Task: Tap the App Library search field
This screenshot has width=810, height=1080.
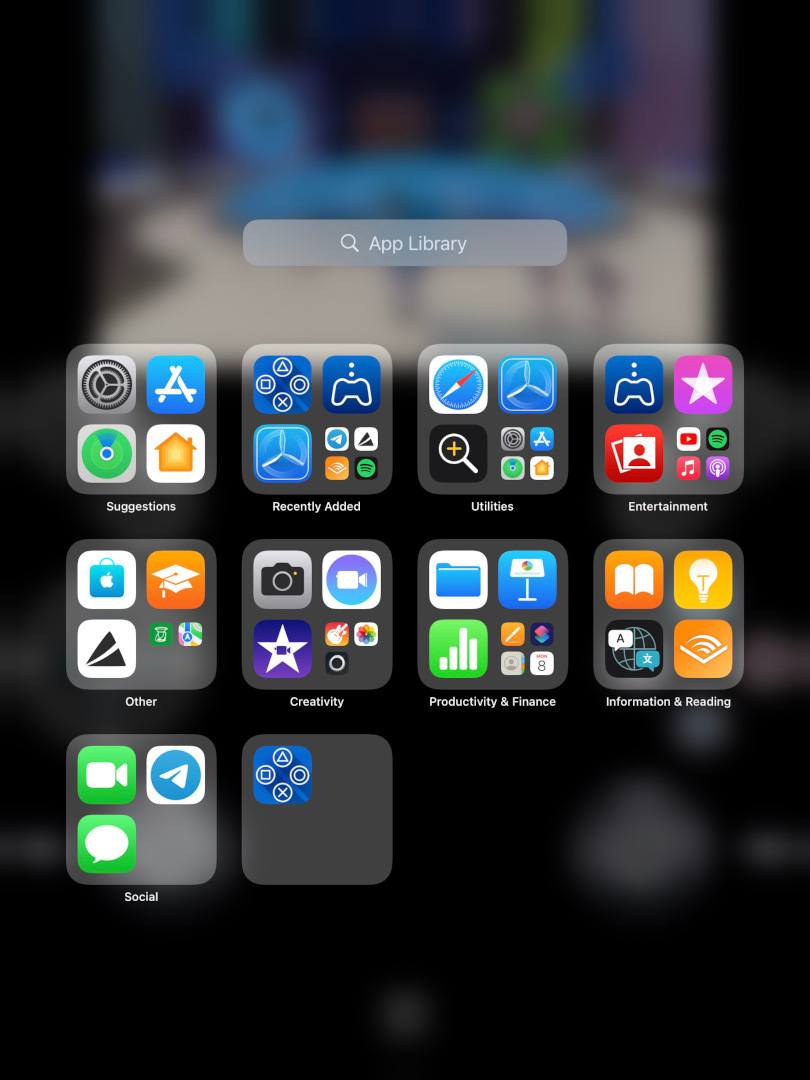Action: 404,243
